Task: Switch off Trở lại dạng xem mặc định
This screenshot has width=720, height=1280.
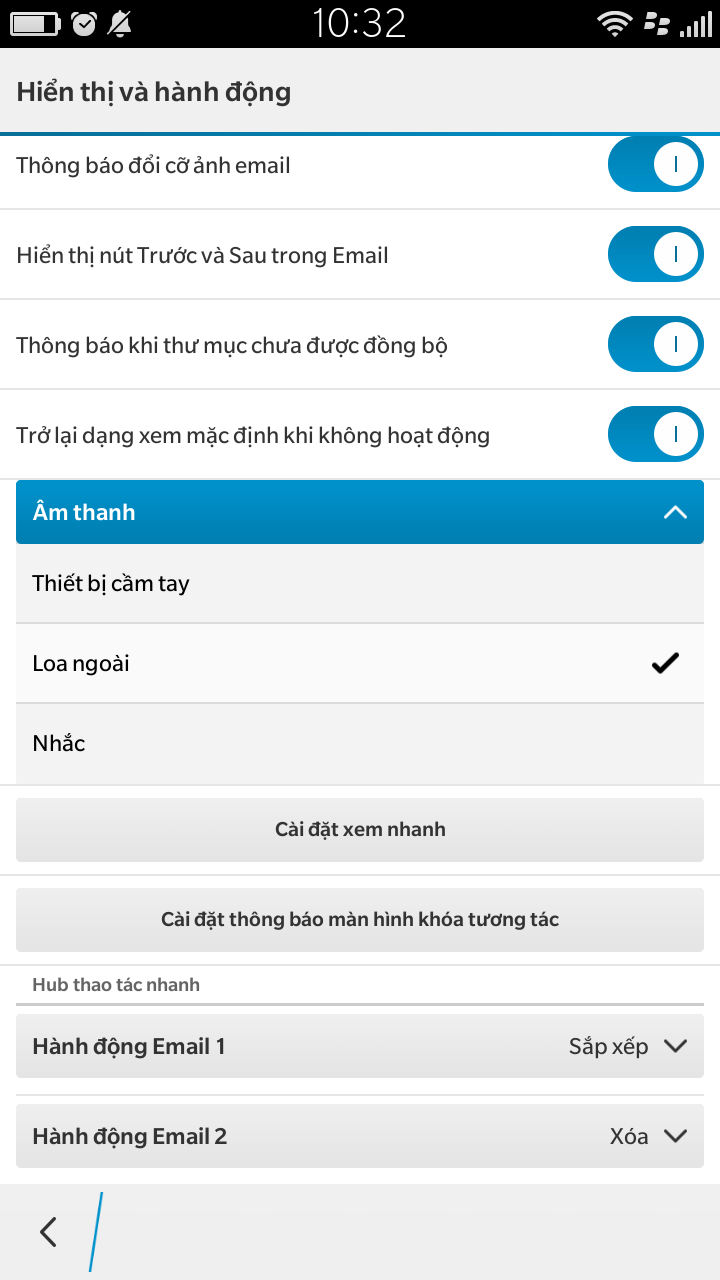Action: click(655, 435)
